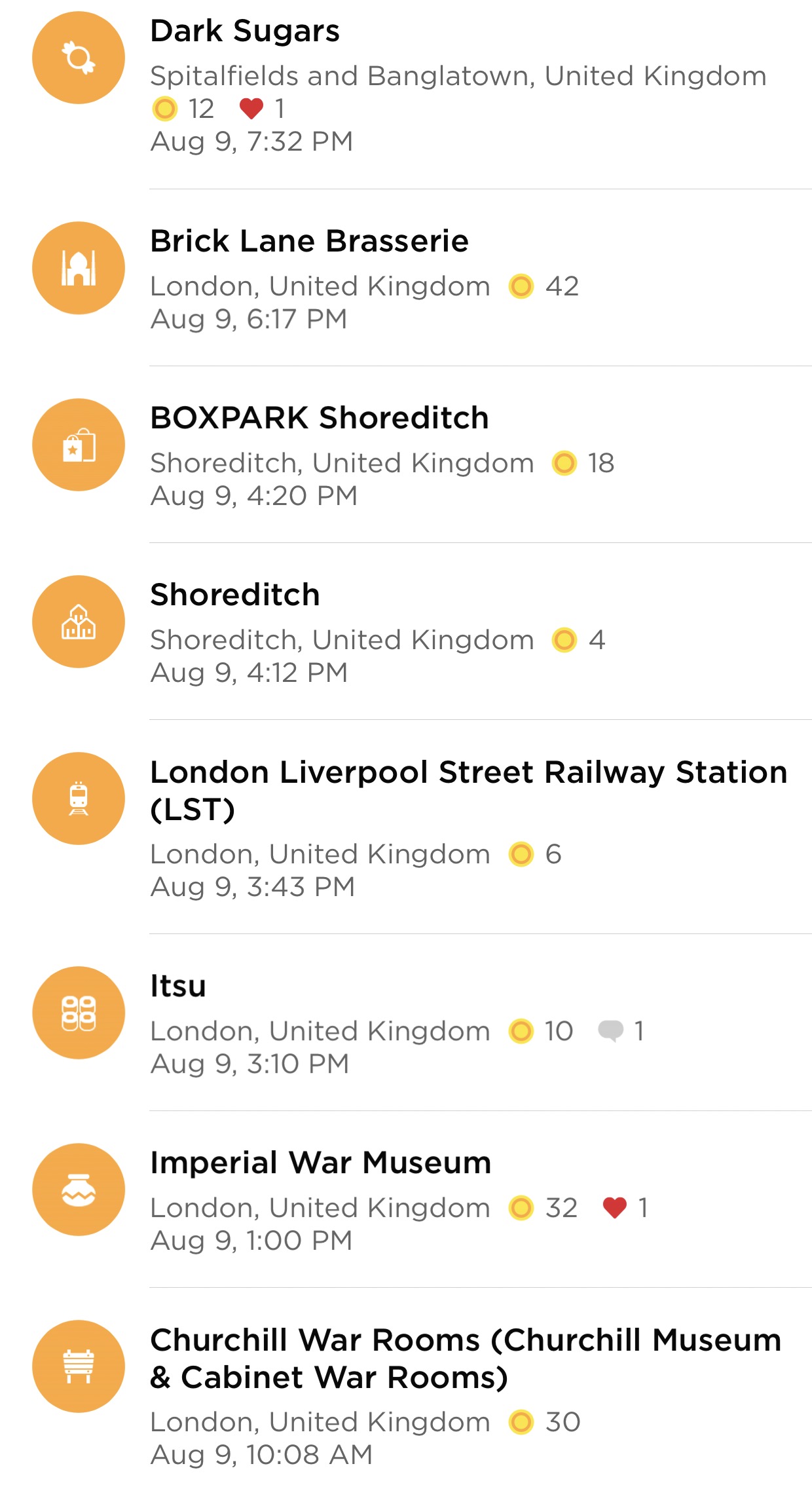The image size is (812, 1485).
Task: Open the BOXPARK Shoreditch entry
Action: [x=406, y=455]
